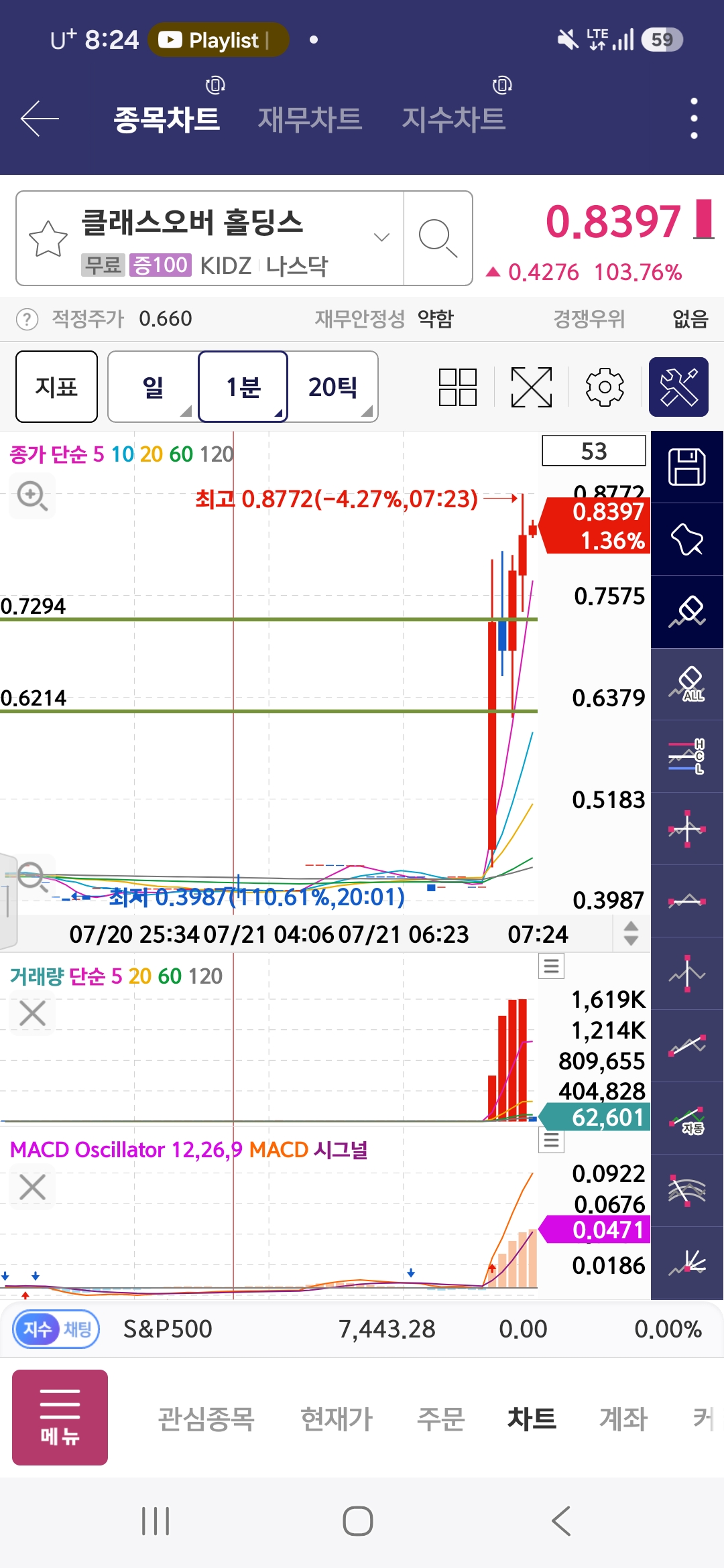This screenshot has height=1568, width=724.
Task: Save the chart with the floppy disk icon
Action: [687, 467]
